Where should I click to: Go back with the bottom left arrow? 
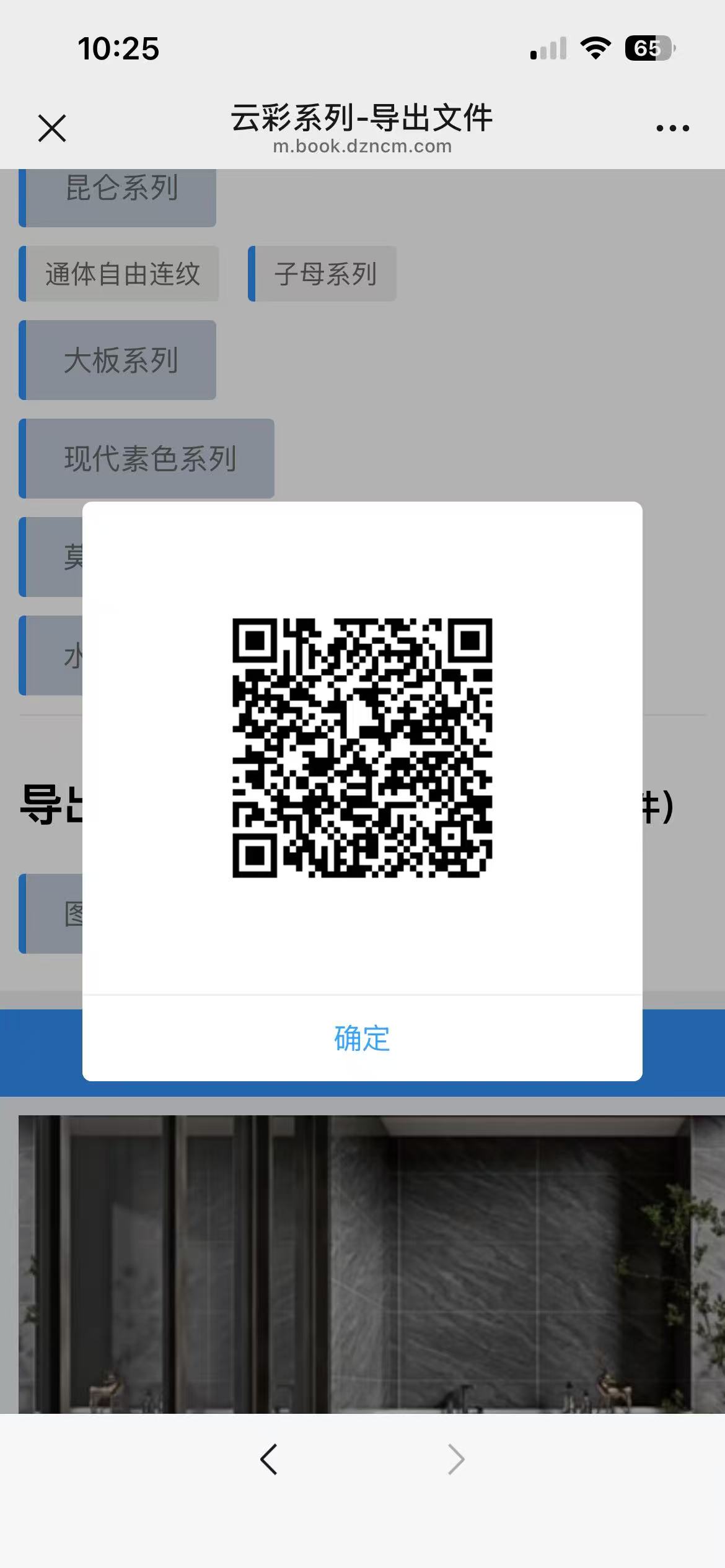(x=269, y=1460)
